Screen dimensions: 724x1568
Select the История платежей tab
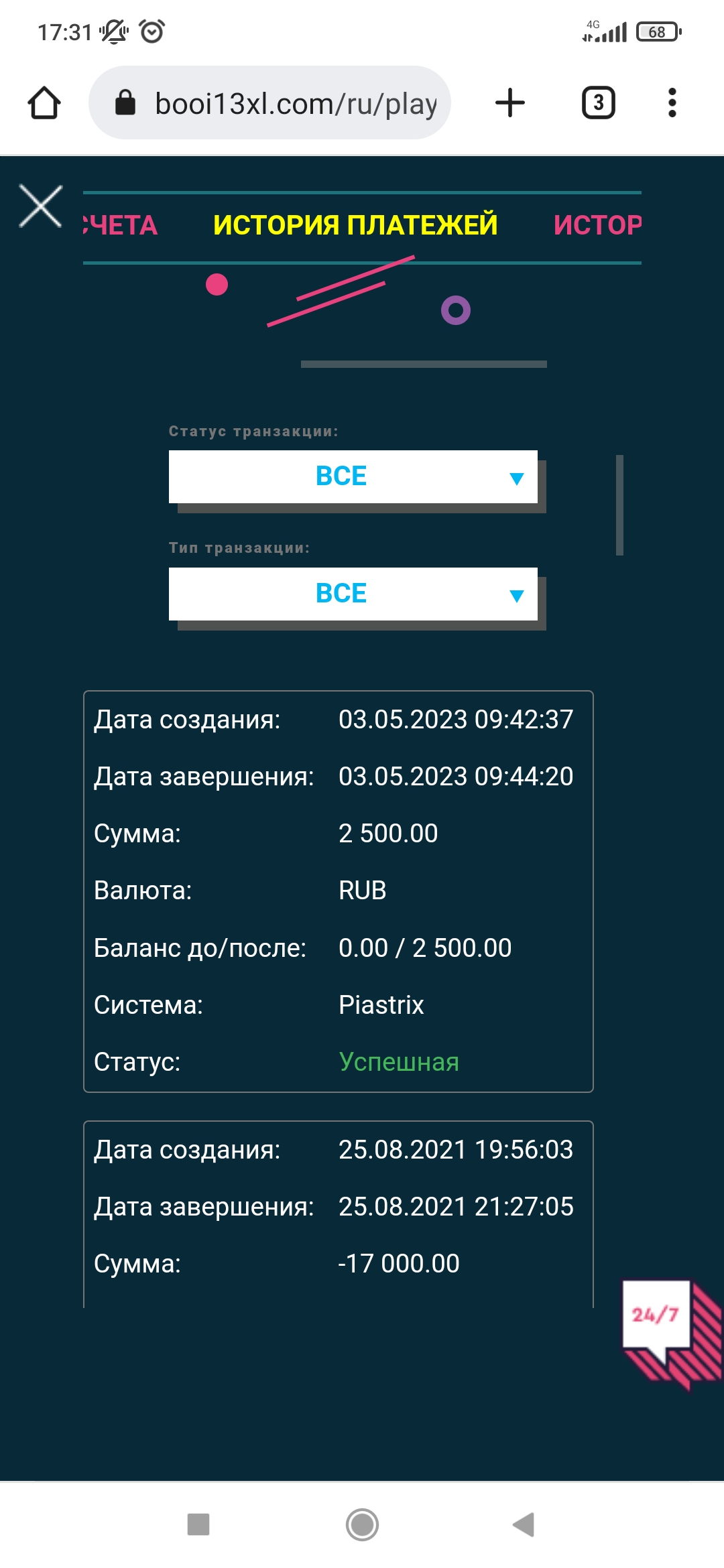[355, 225]
